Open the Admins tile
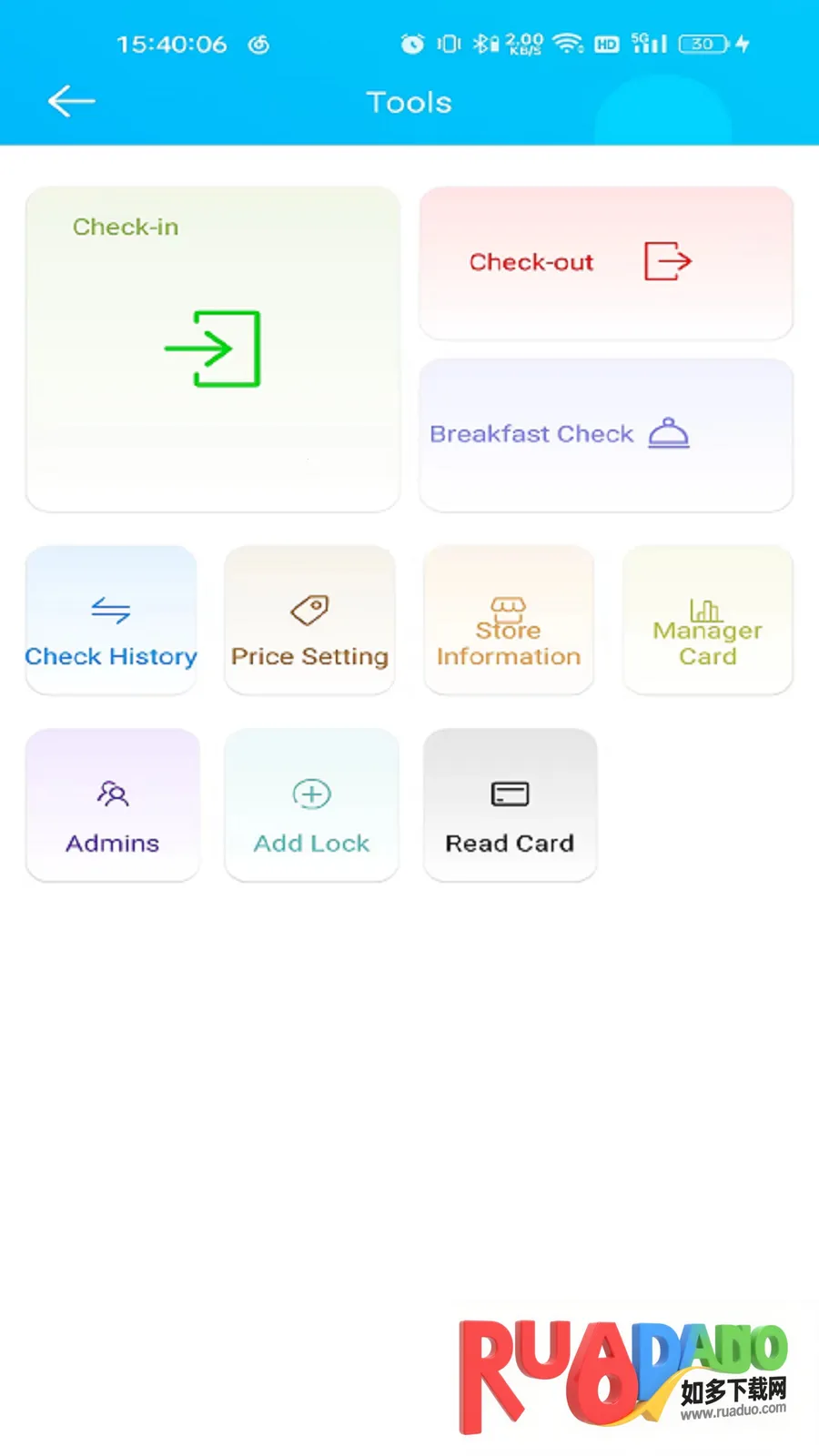The image size is (819, 1456). 112,805
